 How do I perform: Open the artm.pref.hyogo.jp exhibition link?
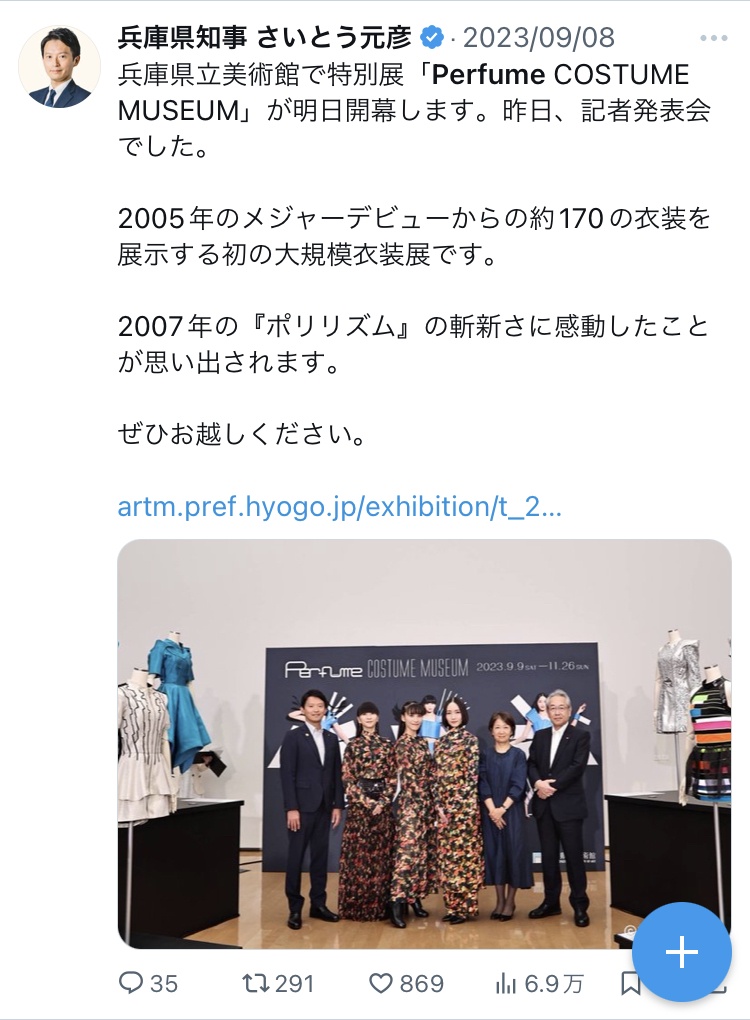[339, 506]
